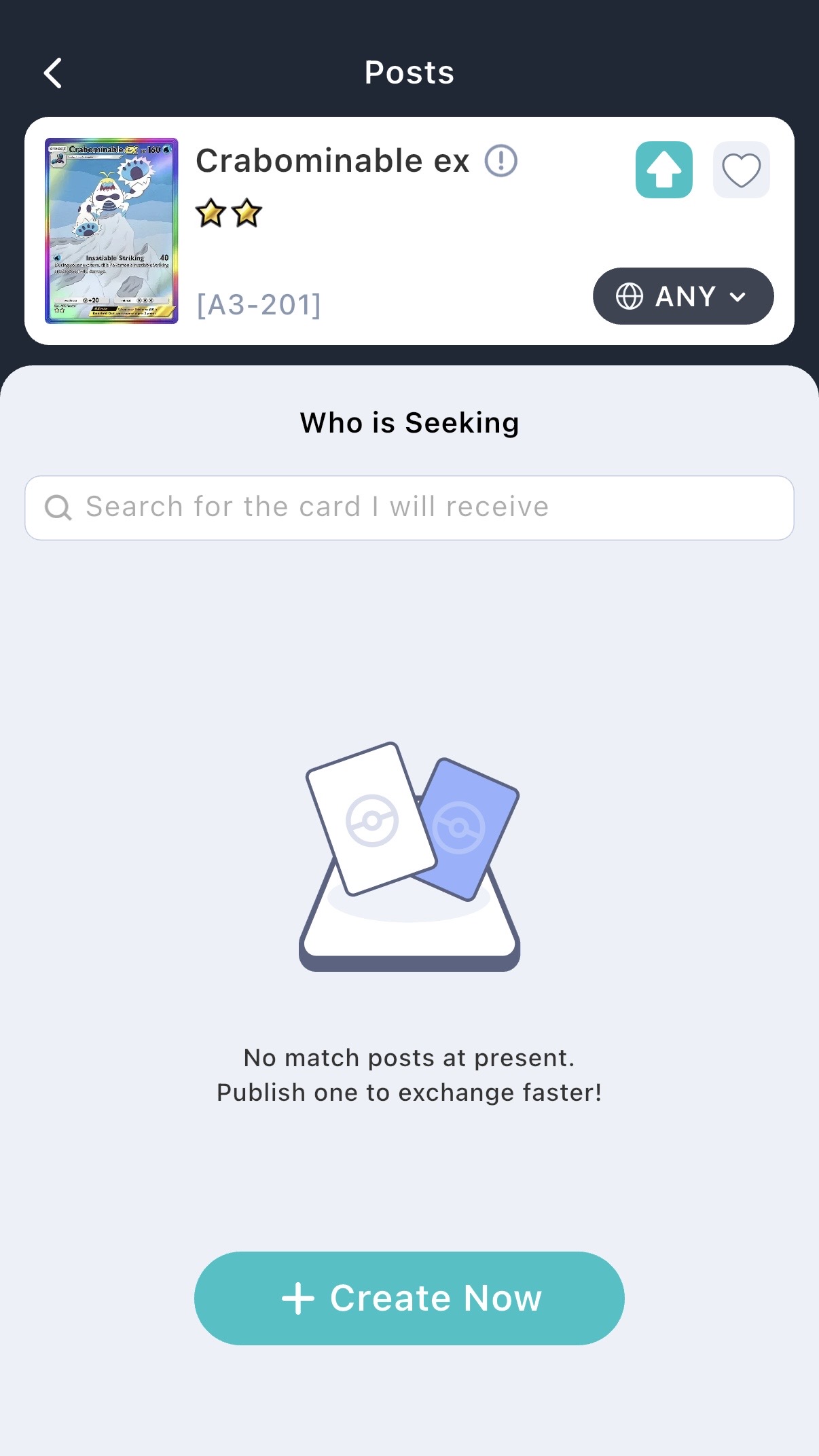819x1456 pixels.
Task: Tap the Create Now button
Action: (x=409, y=1298)
